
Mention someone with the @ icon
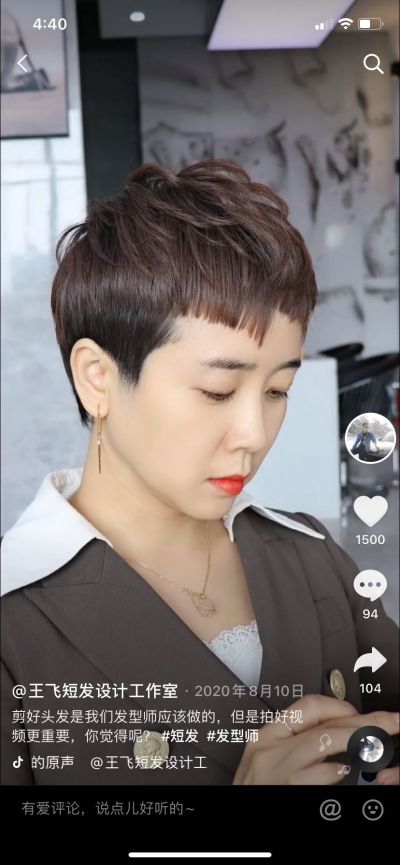pyautogui.click(x=330, y=809)
